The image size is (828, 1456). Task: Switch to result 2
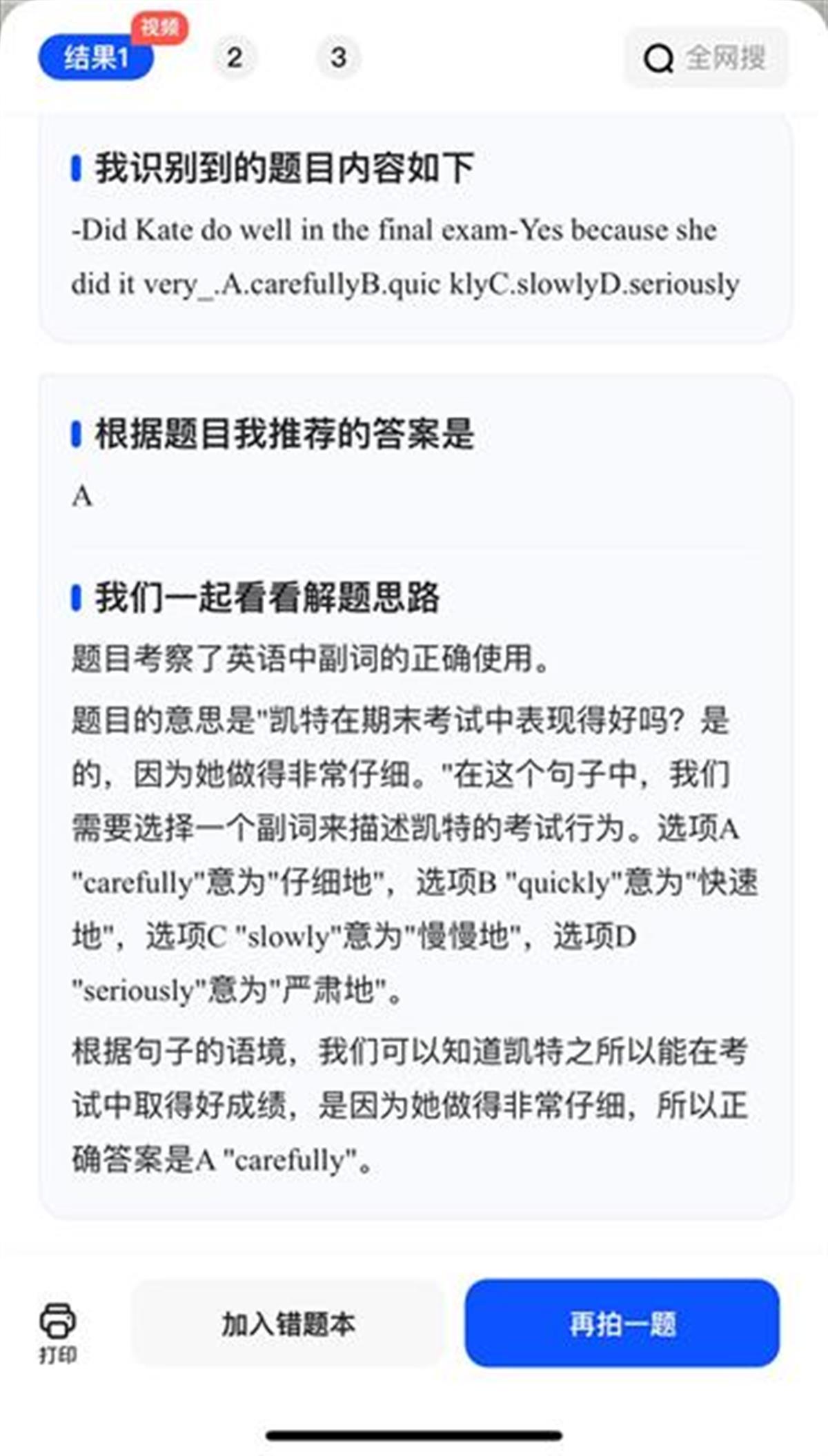[235, 57]
